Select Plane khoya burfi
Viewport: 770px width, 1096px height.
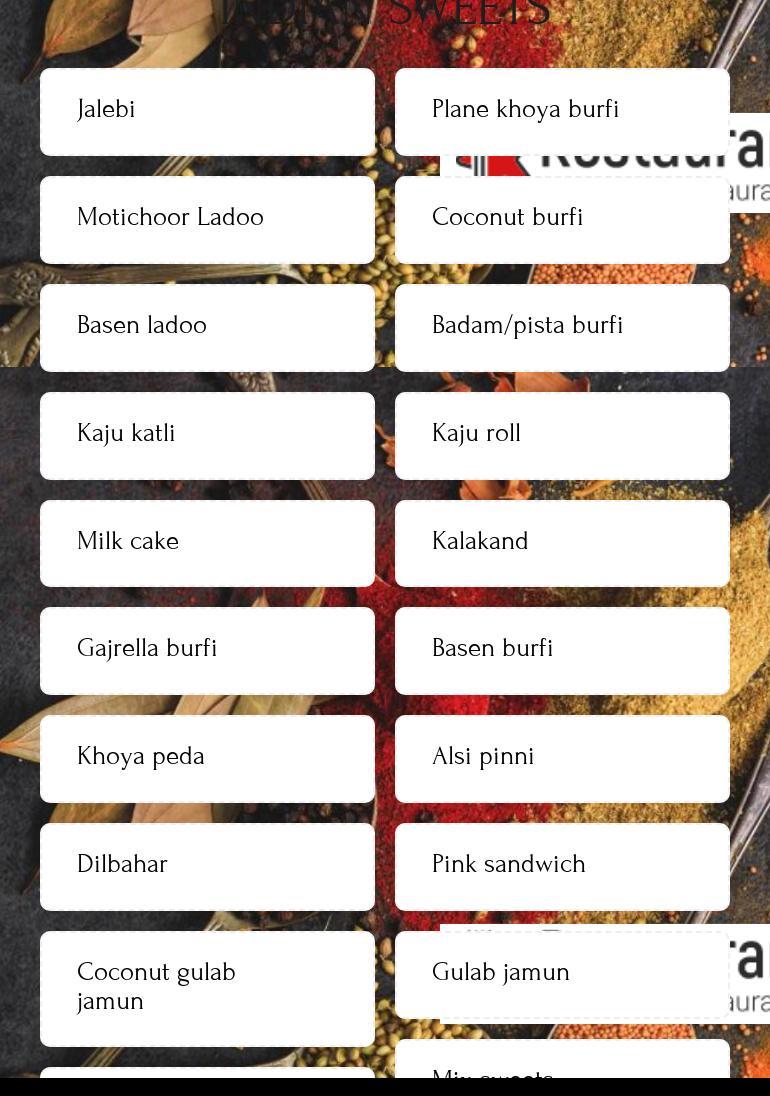coord(562,111)
